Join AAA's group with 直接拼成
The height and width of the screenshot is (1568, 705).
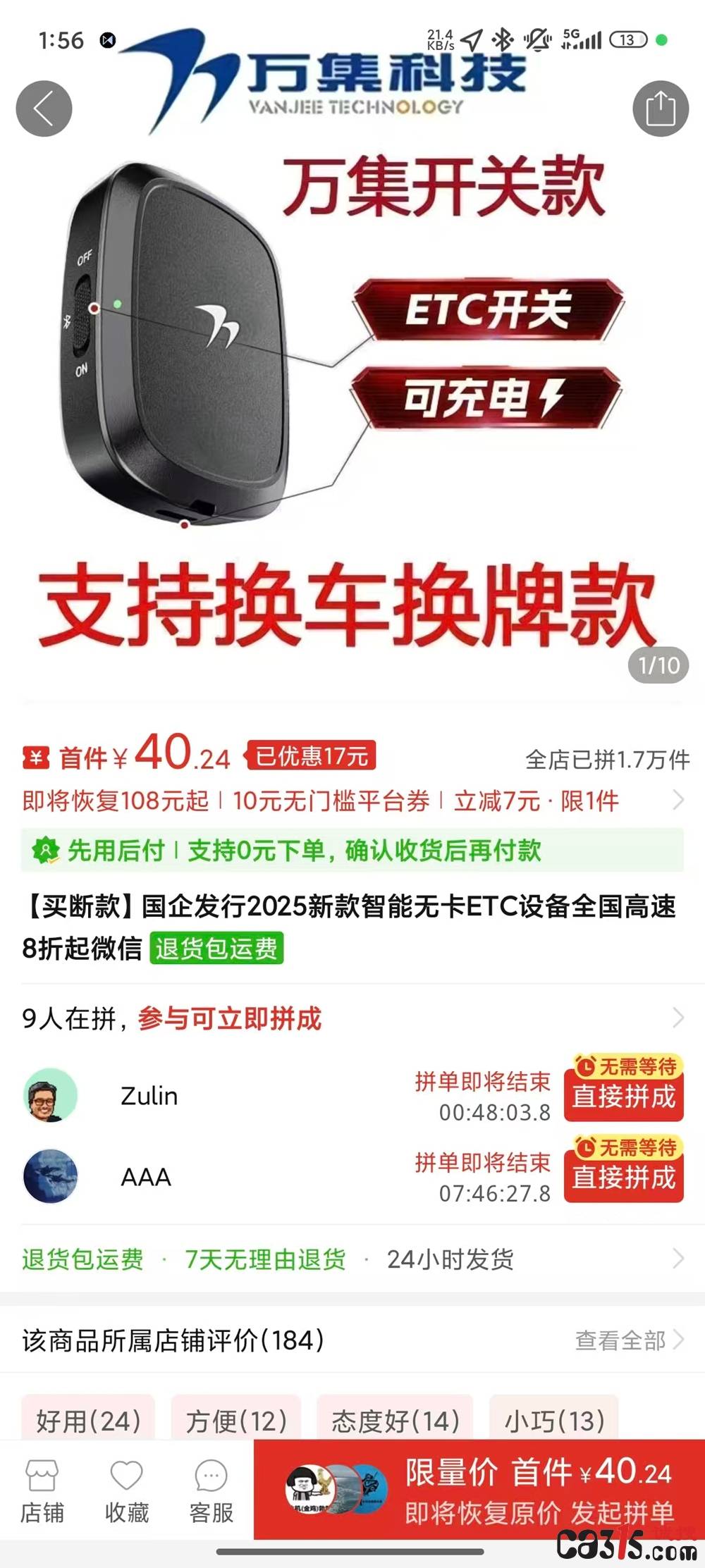(x=623, y=1177)
